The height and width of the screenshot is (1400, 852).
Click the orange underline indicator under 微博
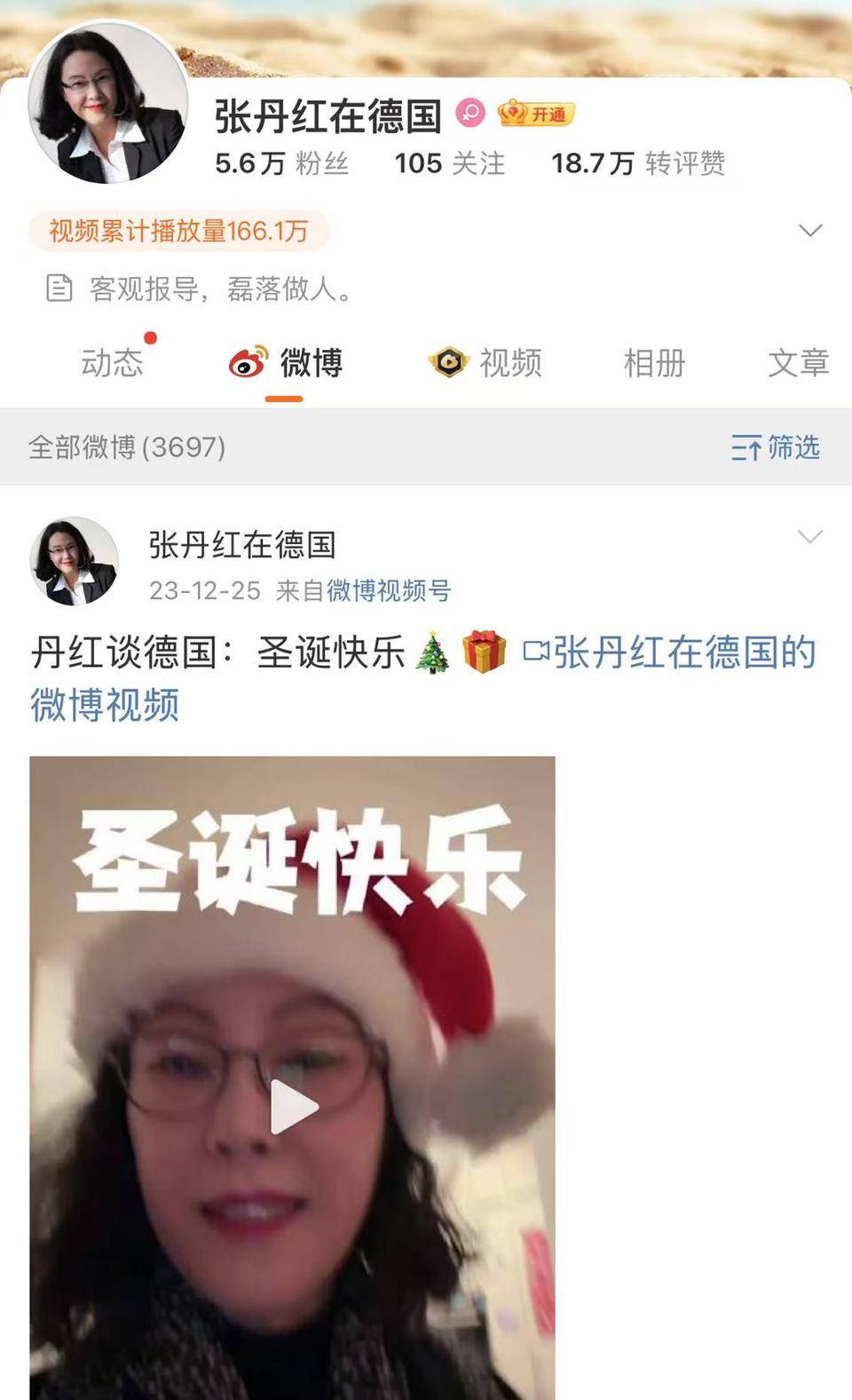point(282,399)
